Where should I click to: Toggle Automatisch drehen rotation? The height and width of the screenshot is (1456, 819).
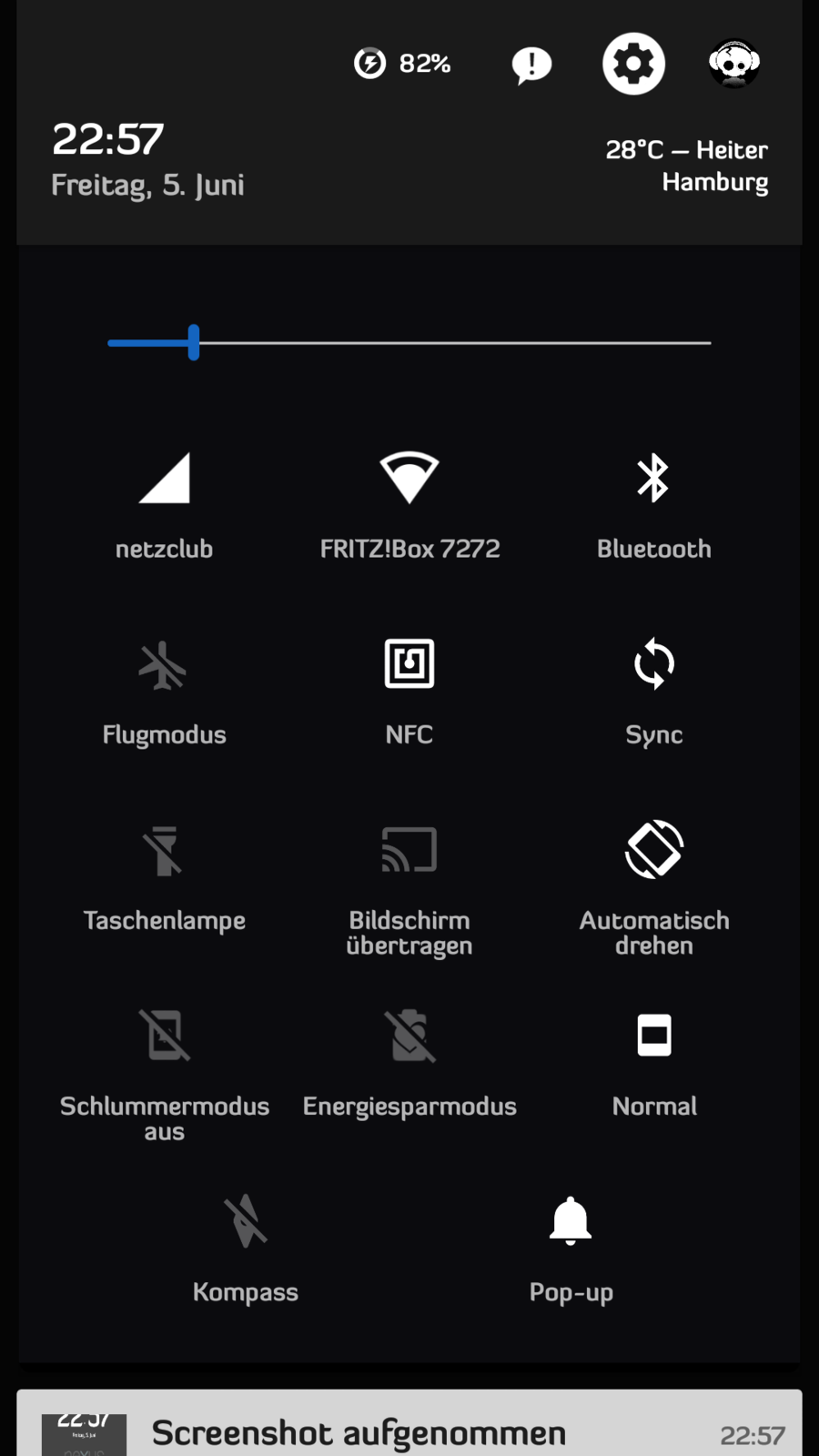tap(653, 850)
